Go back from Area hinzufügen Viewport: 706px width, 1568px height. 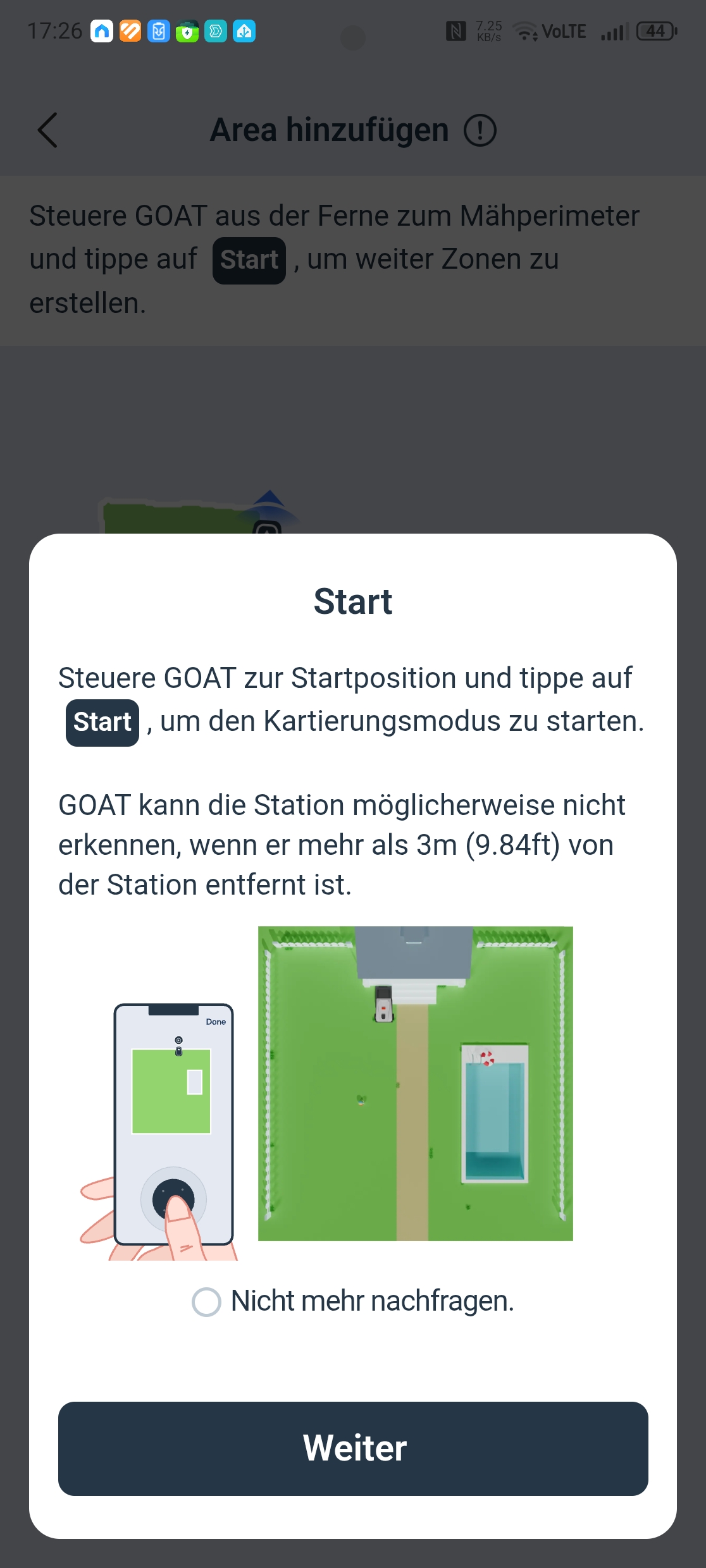pyautogui.click(x=48, y=130)
